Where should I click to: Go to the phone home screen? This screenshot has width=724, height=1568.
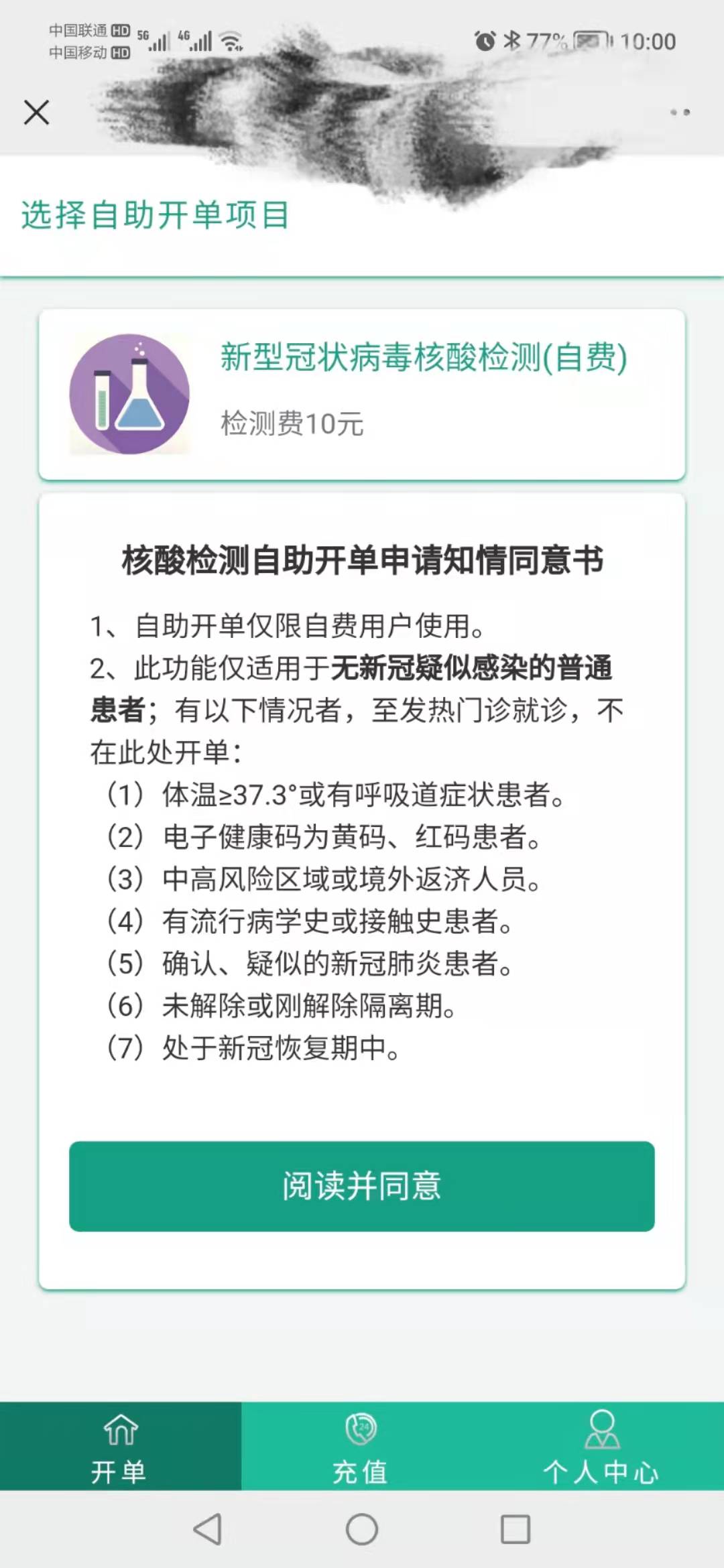[362, 1530]
